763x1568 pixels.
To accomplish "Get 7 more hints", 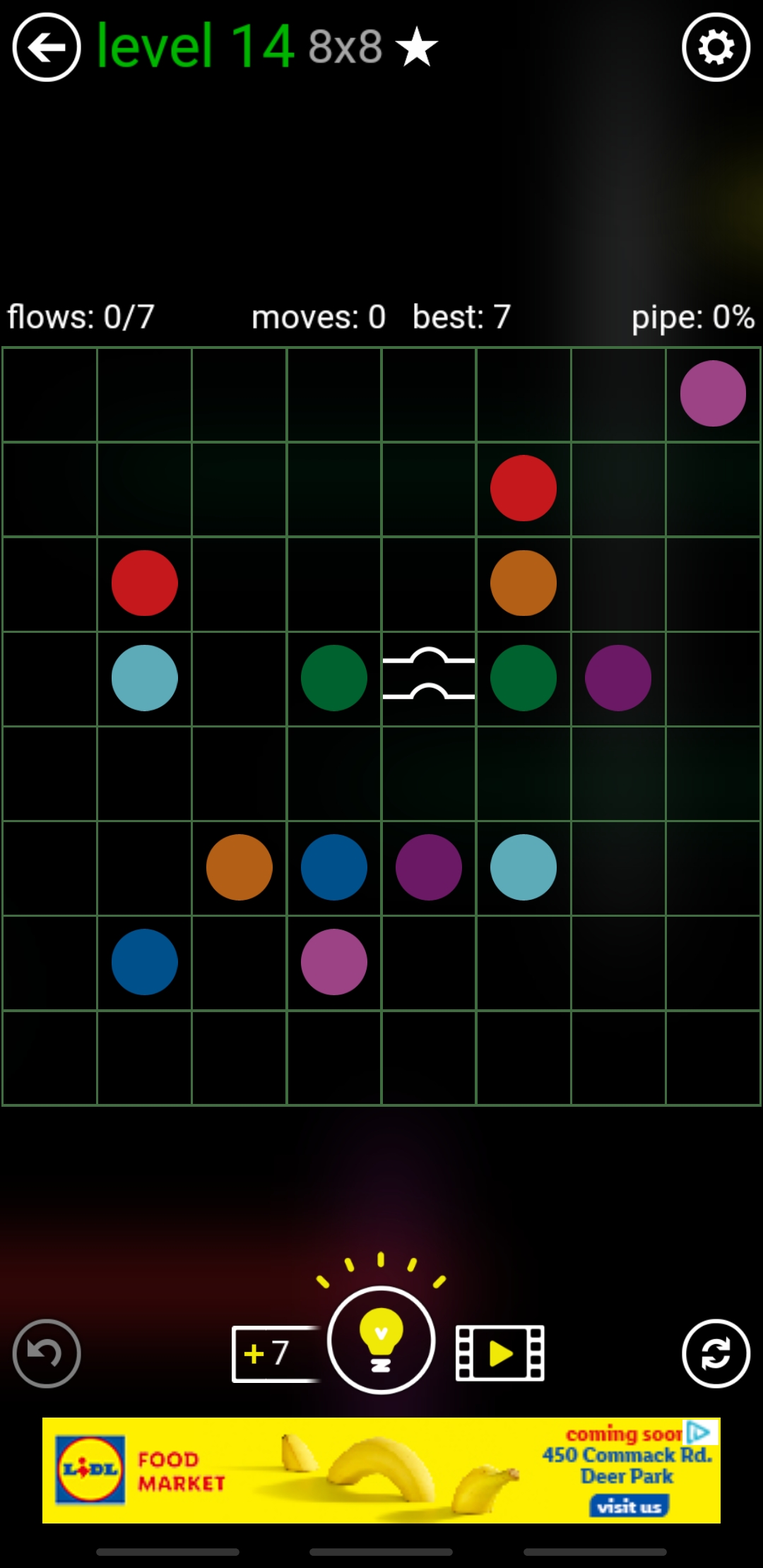I will point(276,1353).
